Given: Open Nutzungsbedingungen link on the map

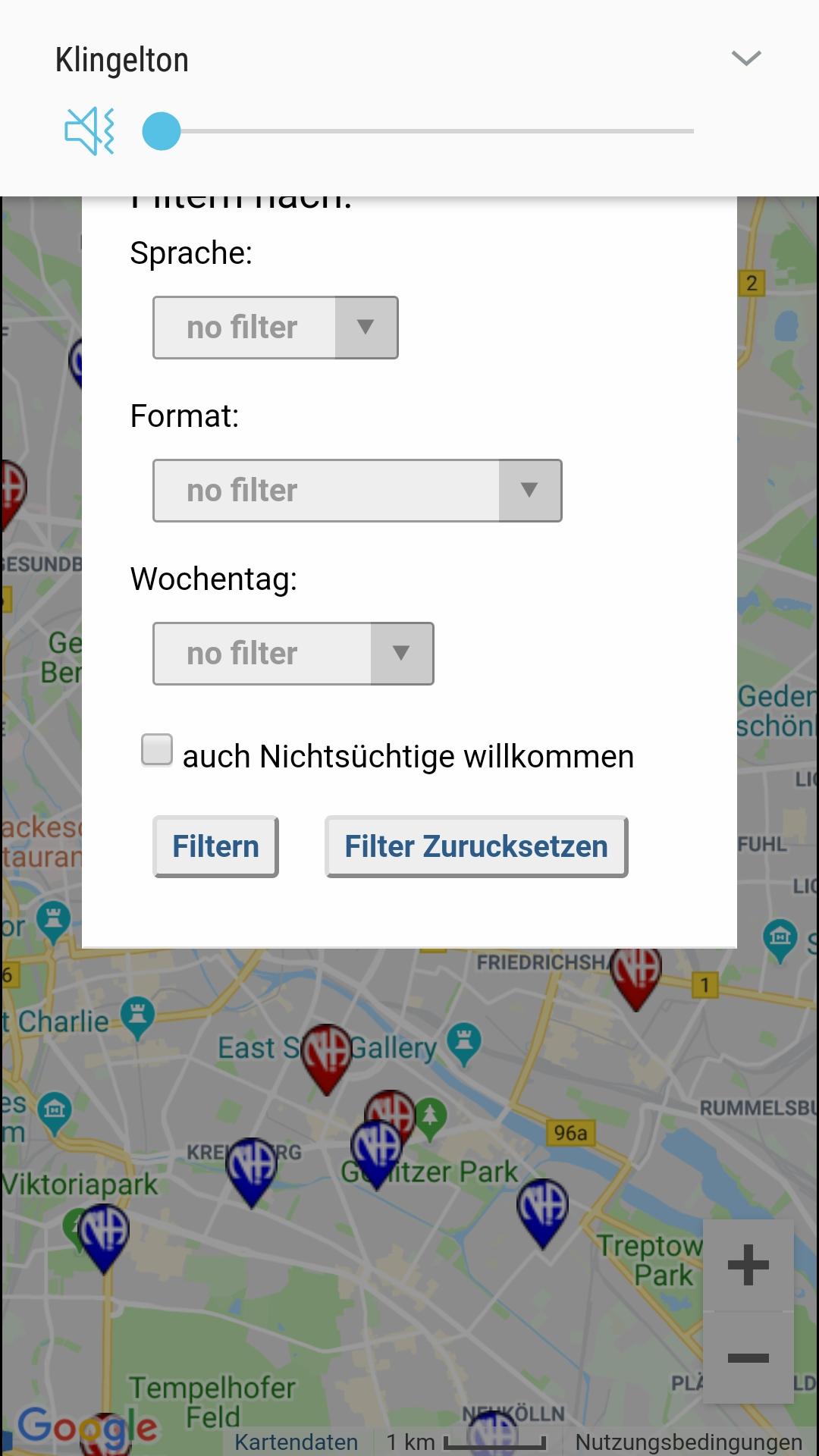Looking at the screenshot, I should tap(689, 1442).
